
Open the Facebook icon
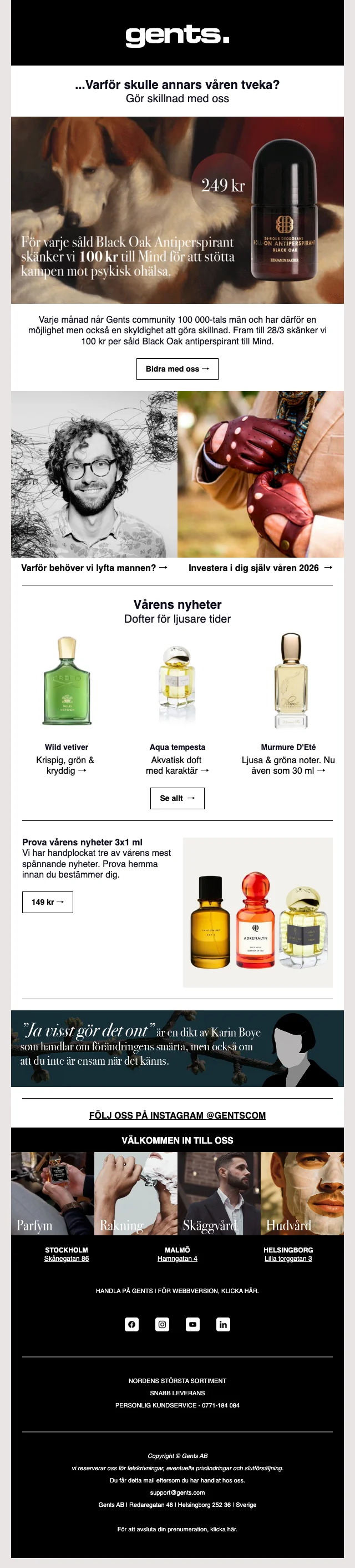click(x=131, y=1325)
